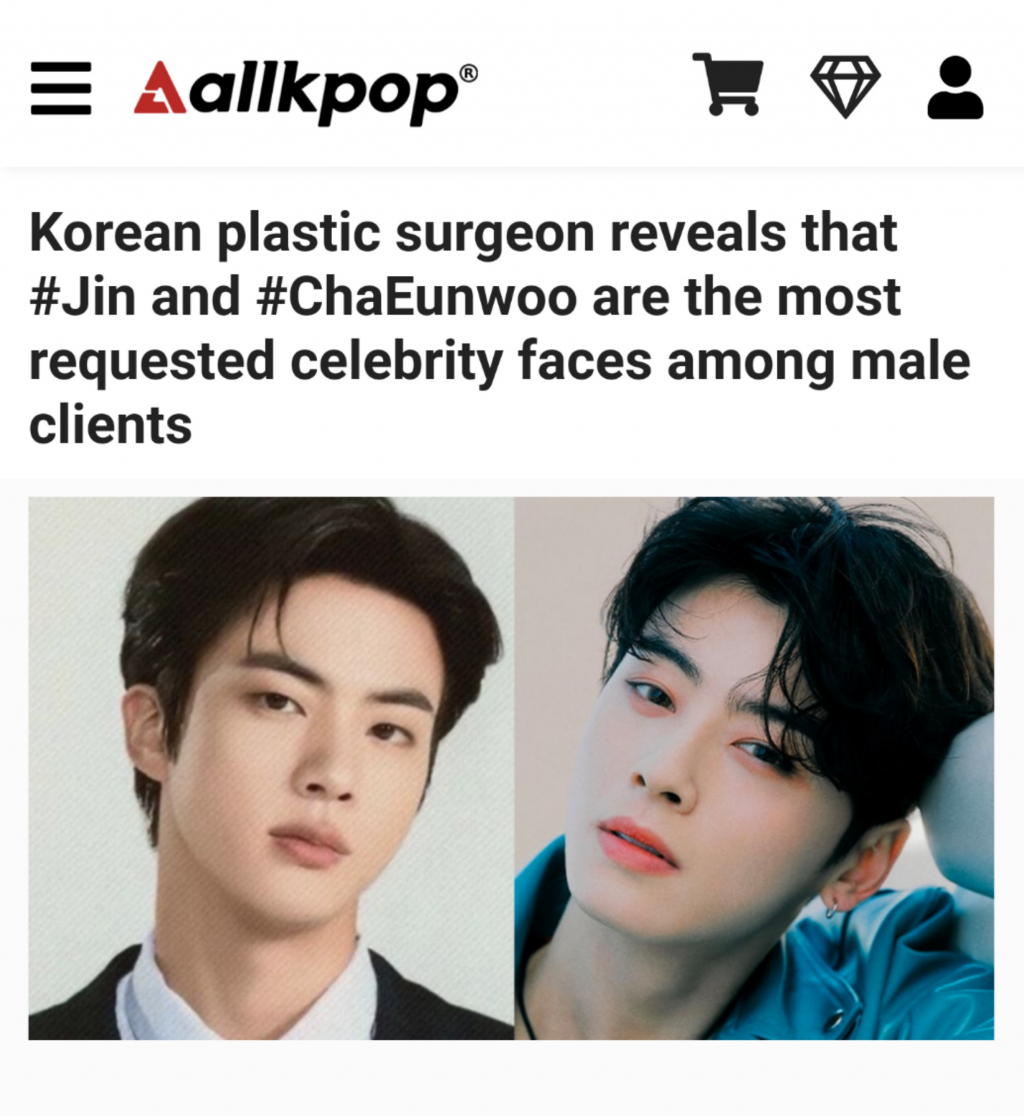This screenshot has width=1024, height=1116.
Task: Open the user profile icon
Action: [x=955, y=88]
